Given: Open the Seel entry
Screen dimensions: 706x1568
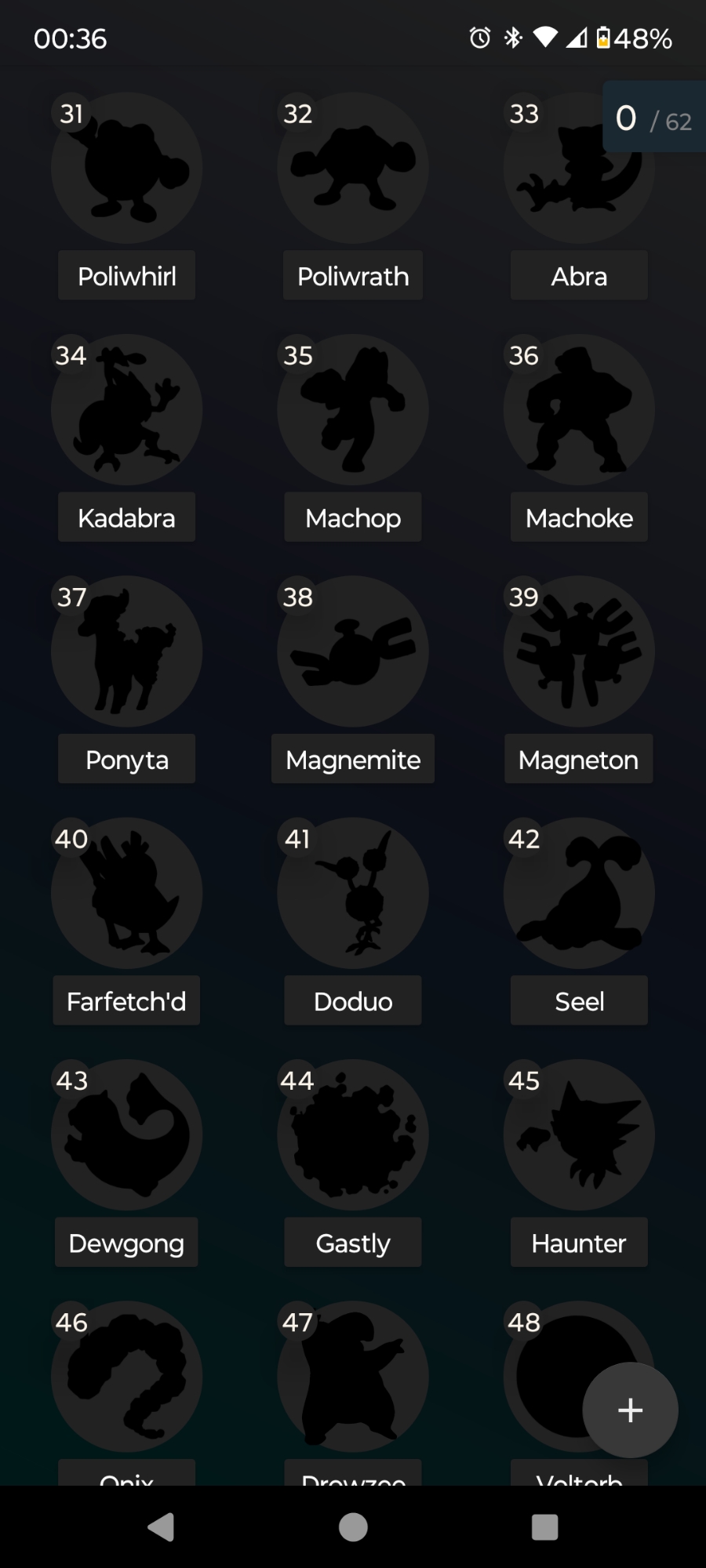Looking at the screenshot, I should [x=579, y=892].
